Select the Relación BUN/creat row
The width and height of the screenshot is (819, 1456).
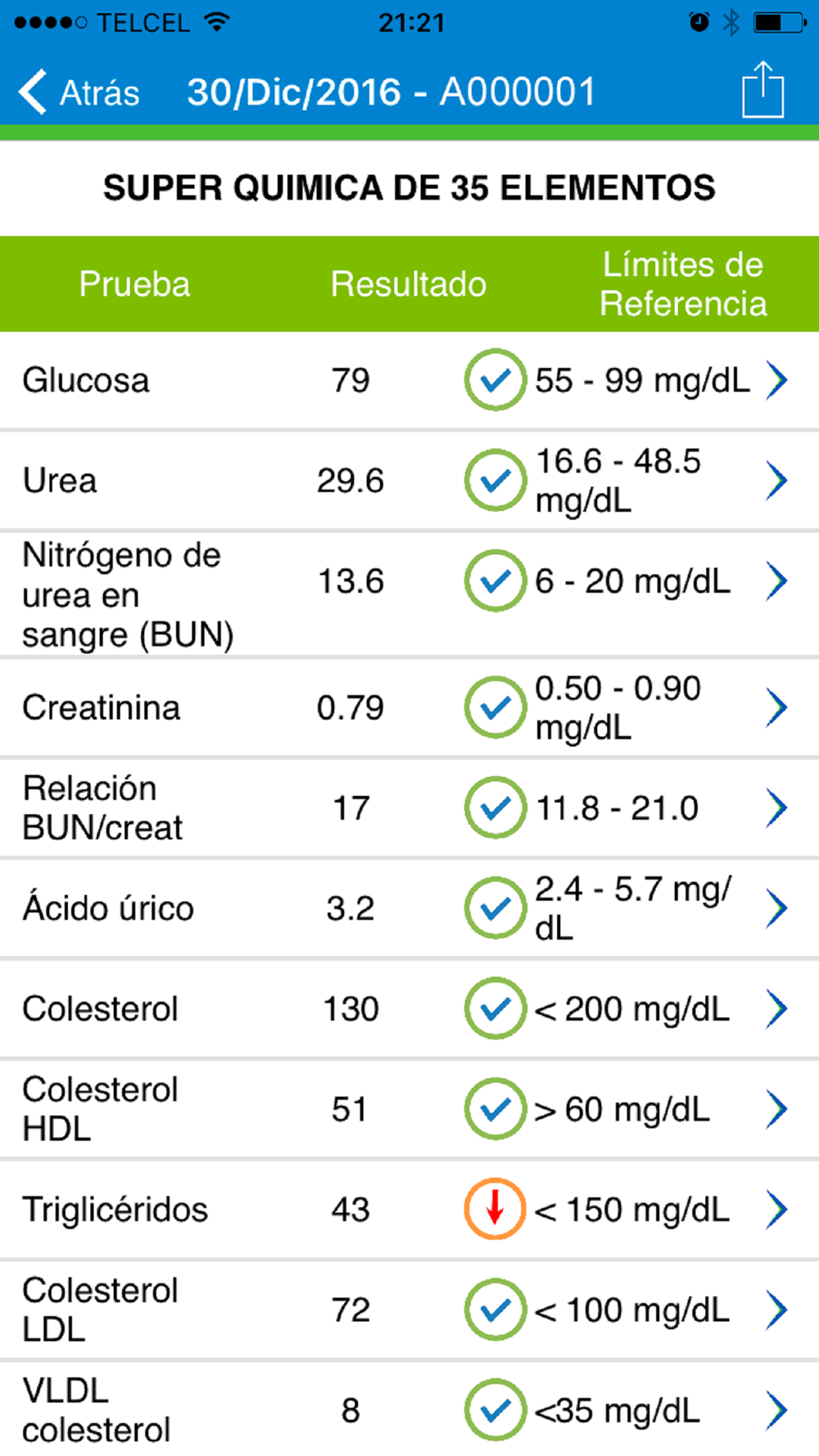tap(409, 808)
